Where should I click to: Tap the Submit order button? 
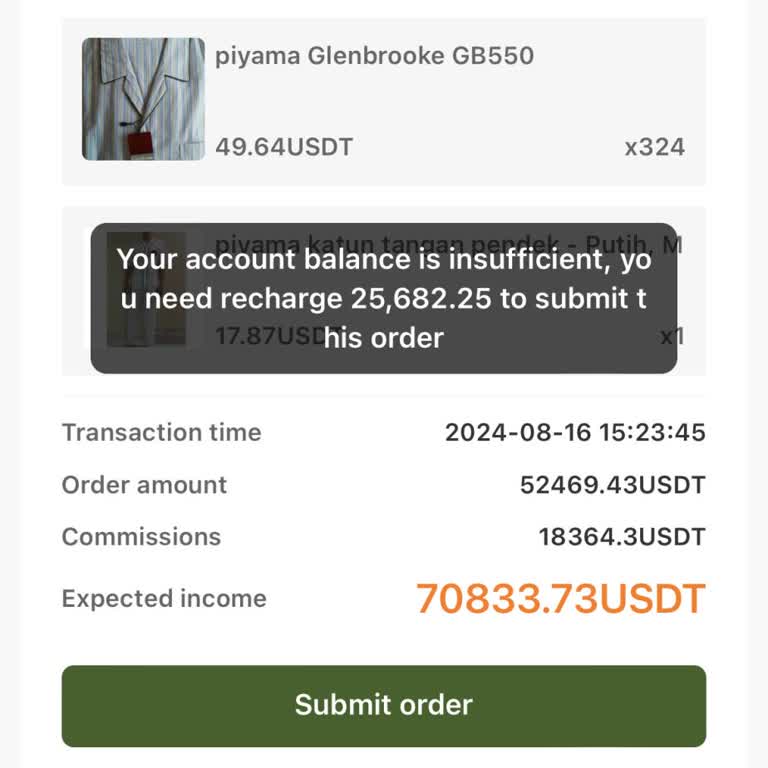384,705
